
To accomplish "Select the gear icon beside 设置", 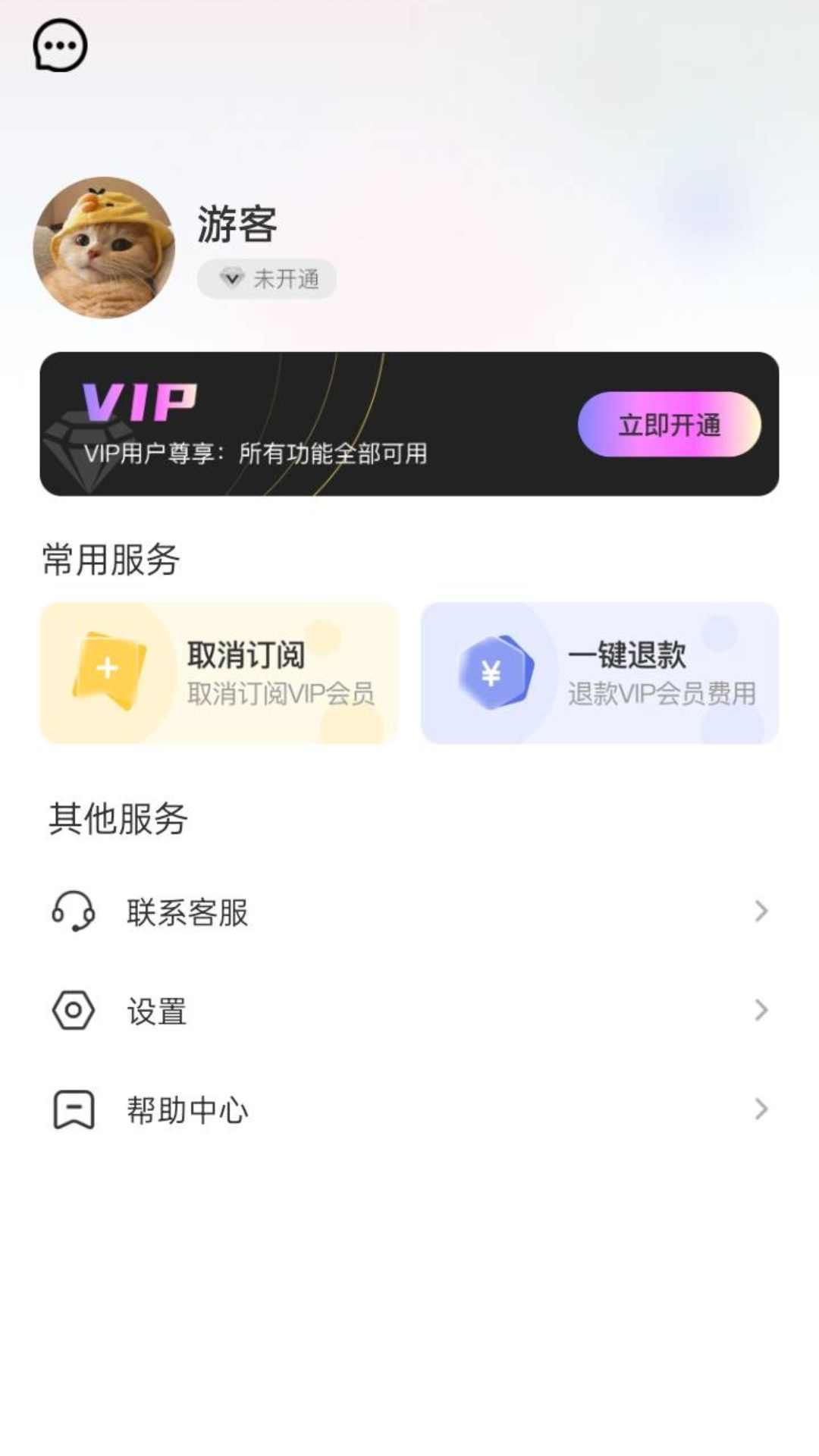I will (x=71, y=1009).
